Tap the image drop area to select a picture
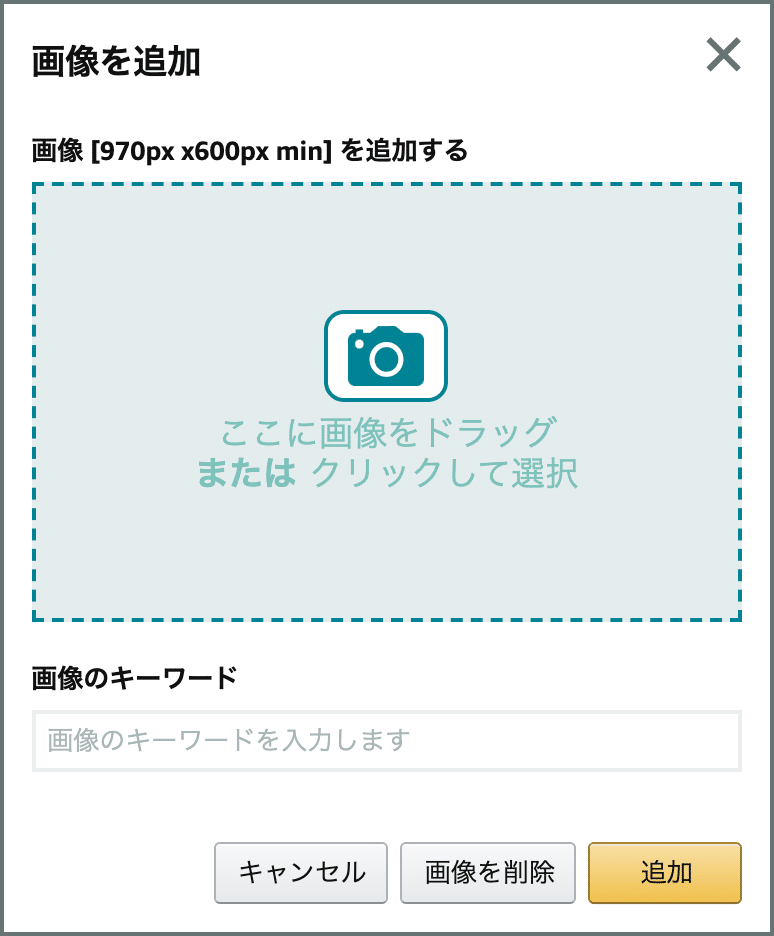774x936 pixels. click(386, 402)
